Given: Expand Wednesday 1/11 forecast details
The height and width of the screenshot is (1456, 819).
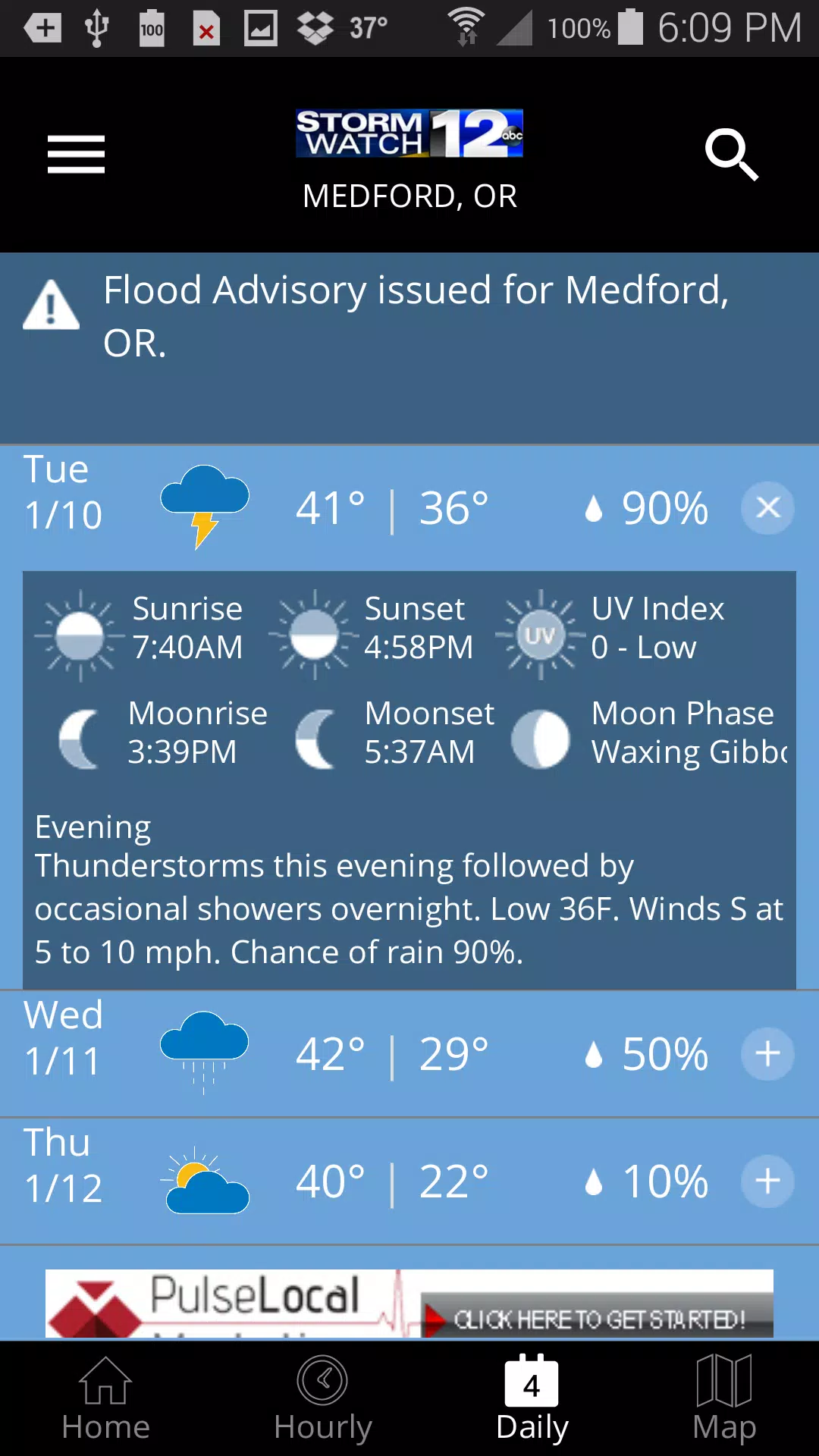Looking at the screenshot, I should pos(767,1053).
